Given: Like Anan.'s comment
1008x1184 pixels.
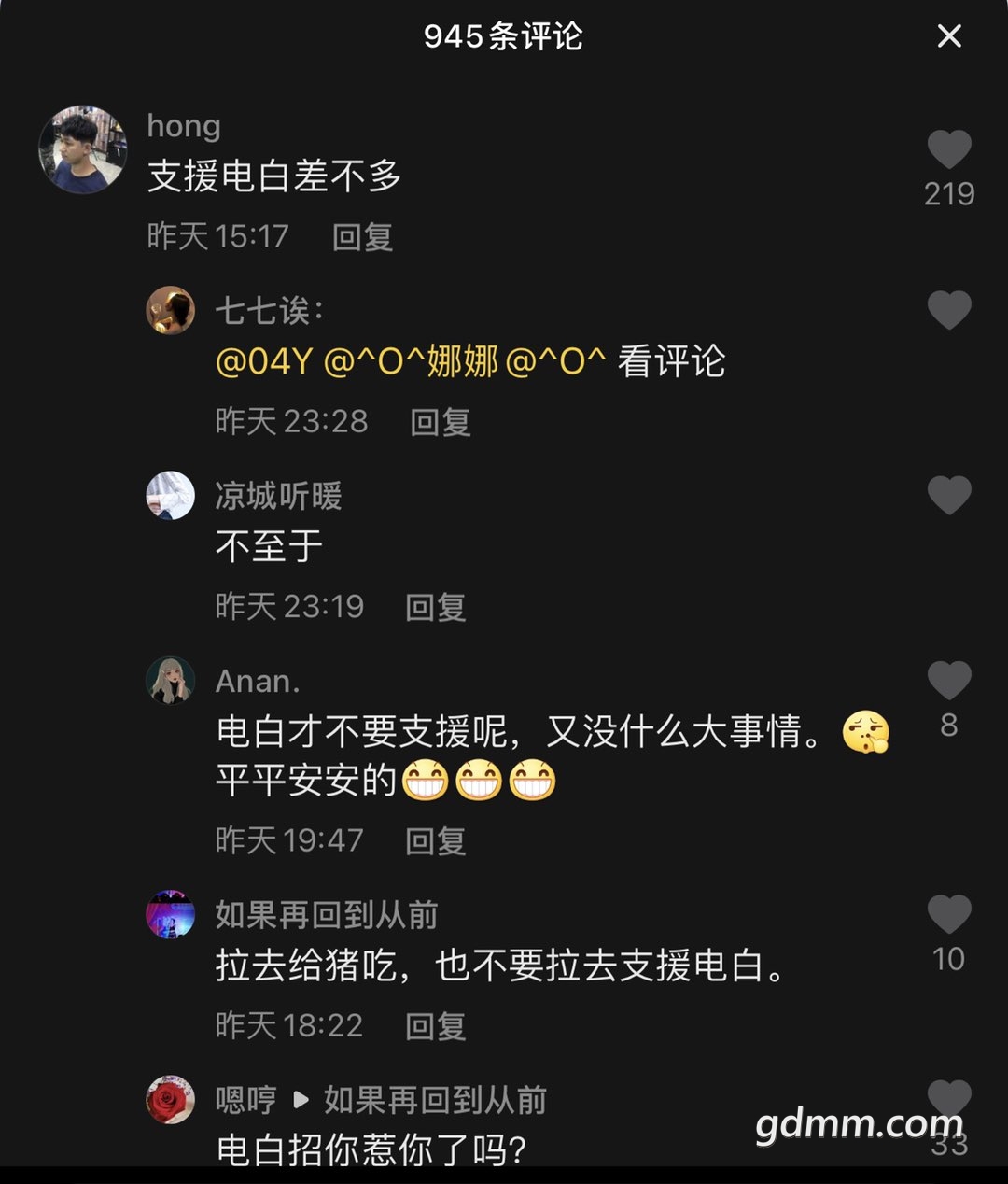Looking at the screenshot, I should (949, 680).
